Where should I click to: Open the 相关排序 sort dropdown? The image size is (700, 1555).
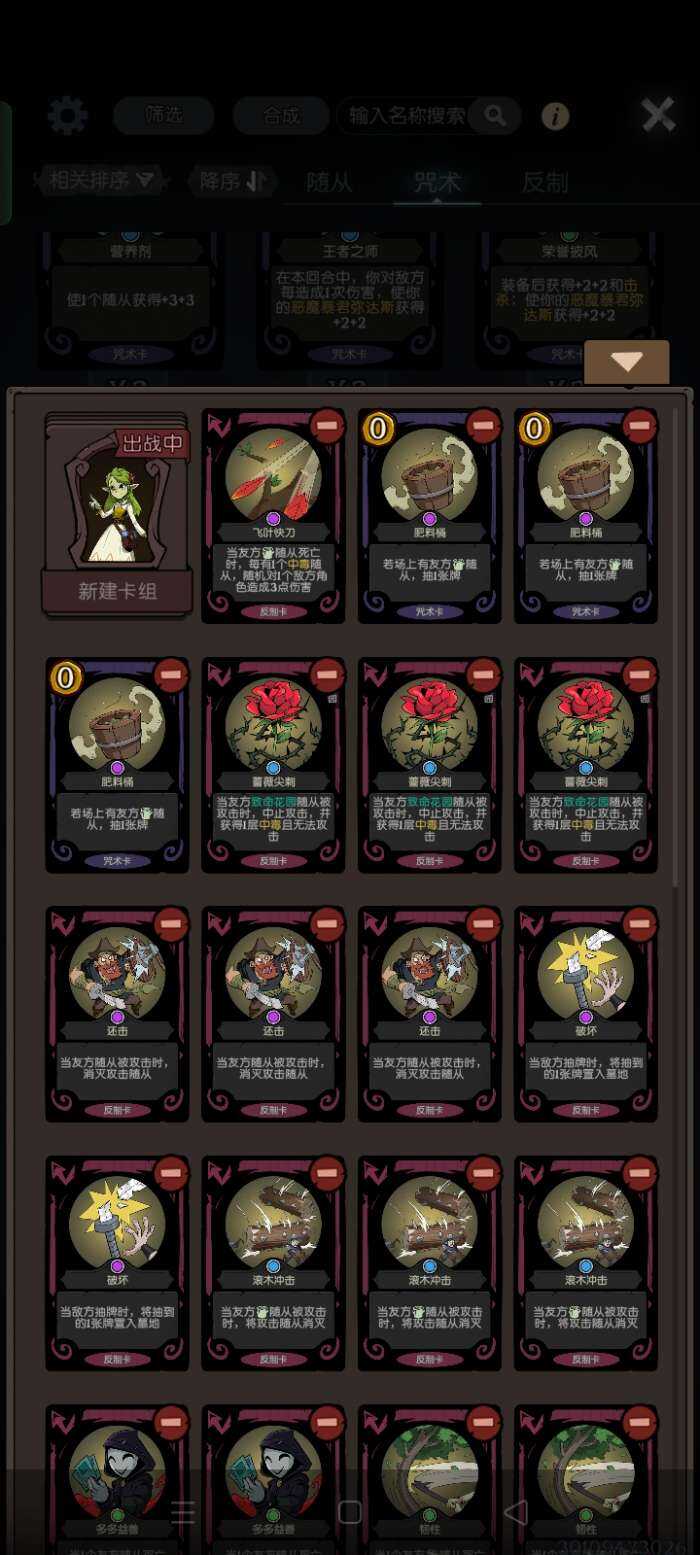(x=100, y=181)
